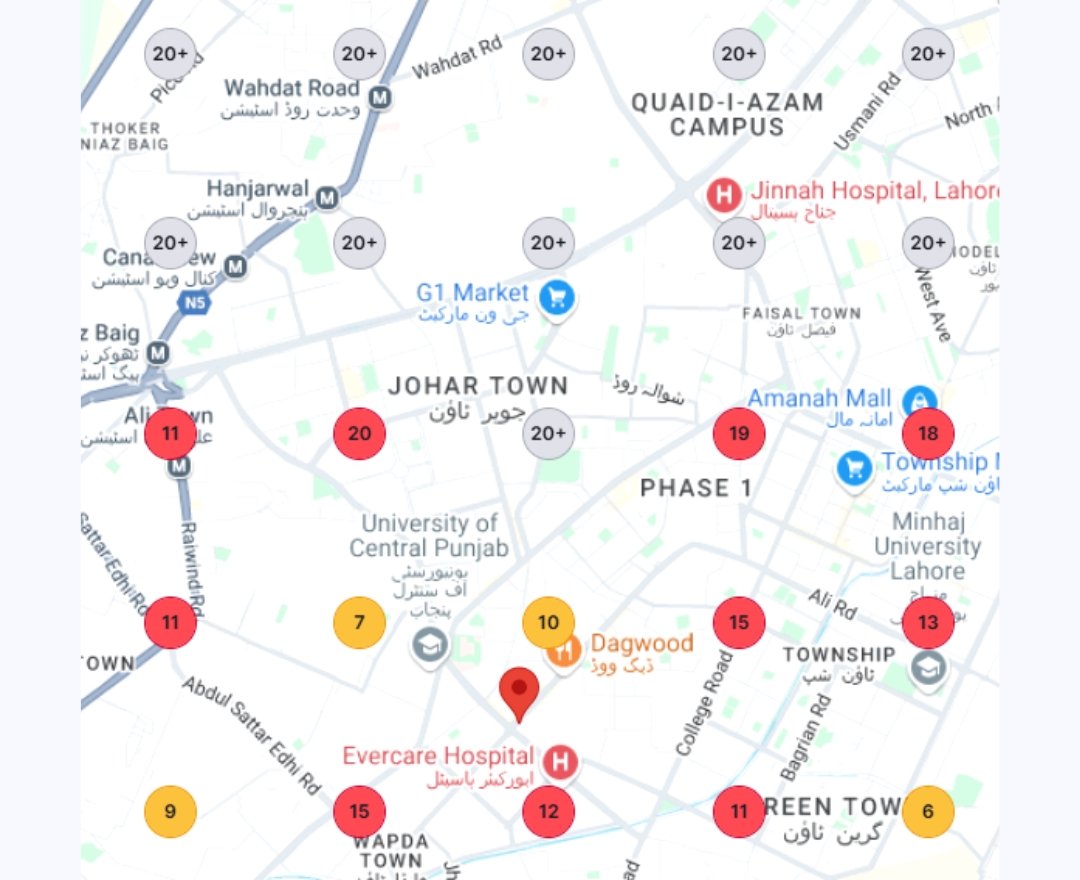Select the G1 Market shopping pin
Screen dimensions: 1080x880
[558, 297]
